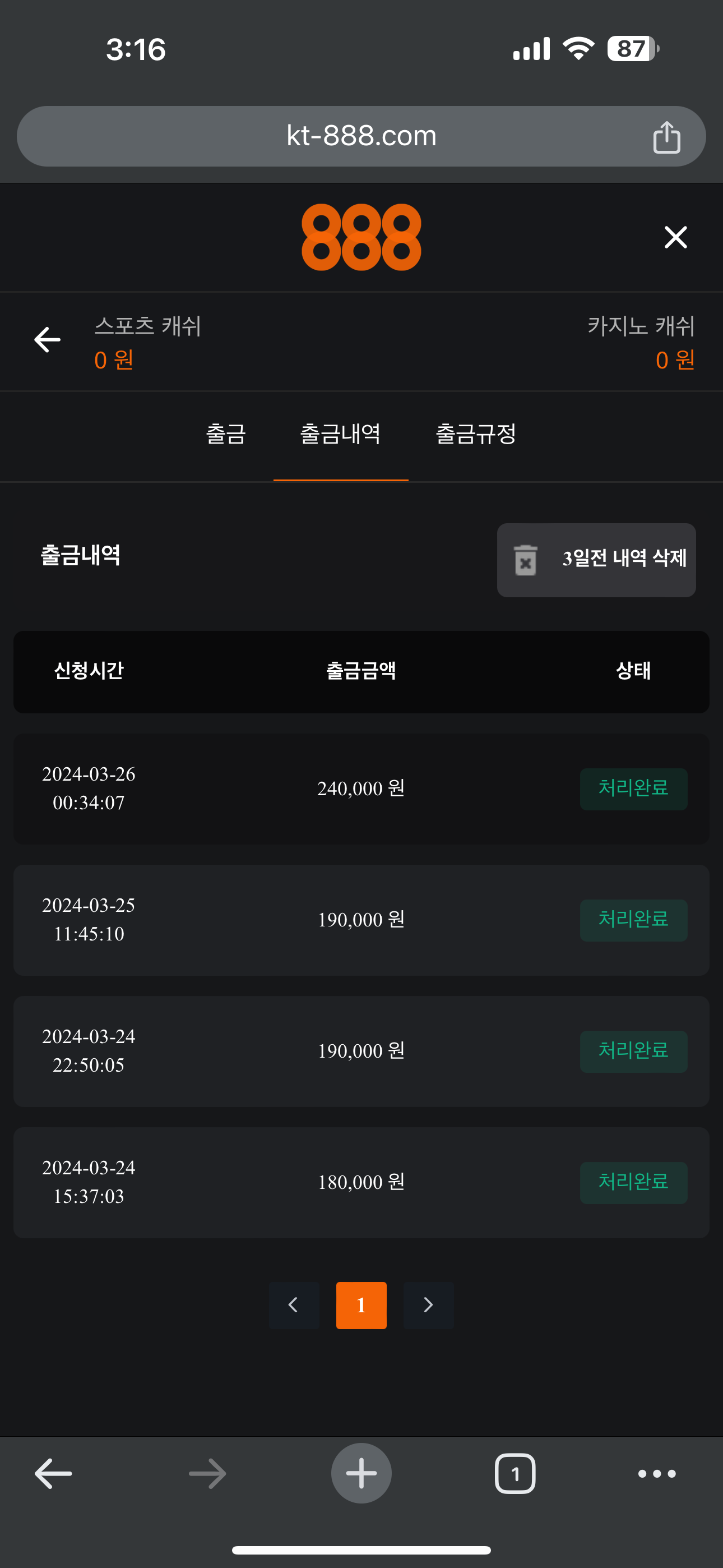The height and width of the screenshot is (1568, 723).
Task: Go to next page of withdrawal history
Action: click(428, 1304)
